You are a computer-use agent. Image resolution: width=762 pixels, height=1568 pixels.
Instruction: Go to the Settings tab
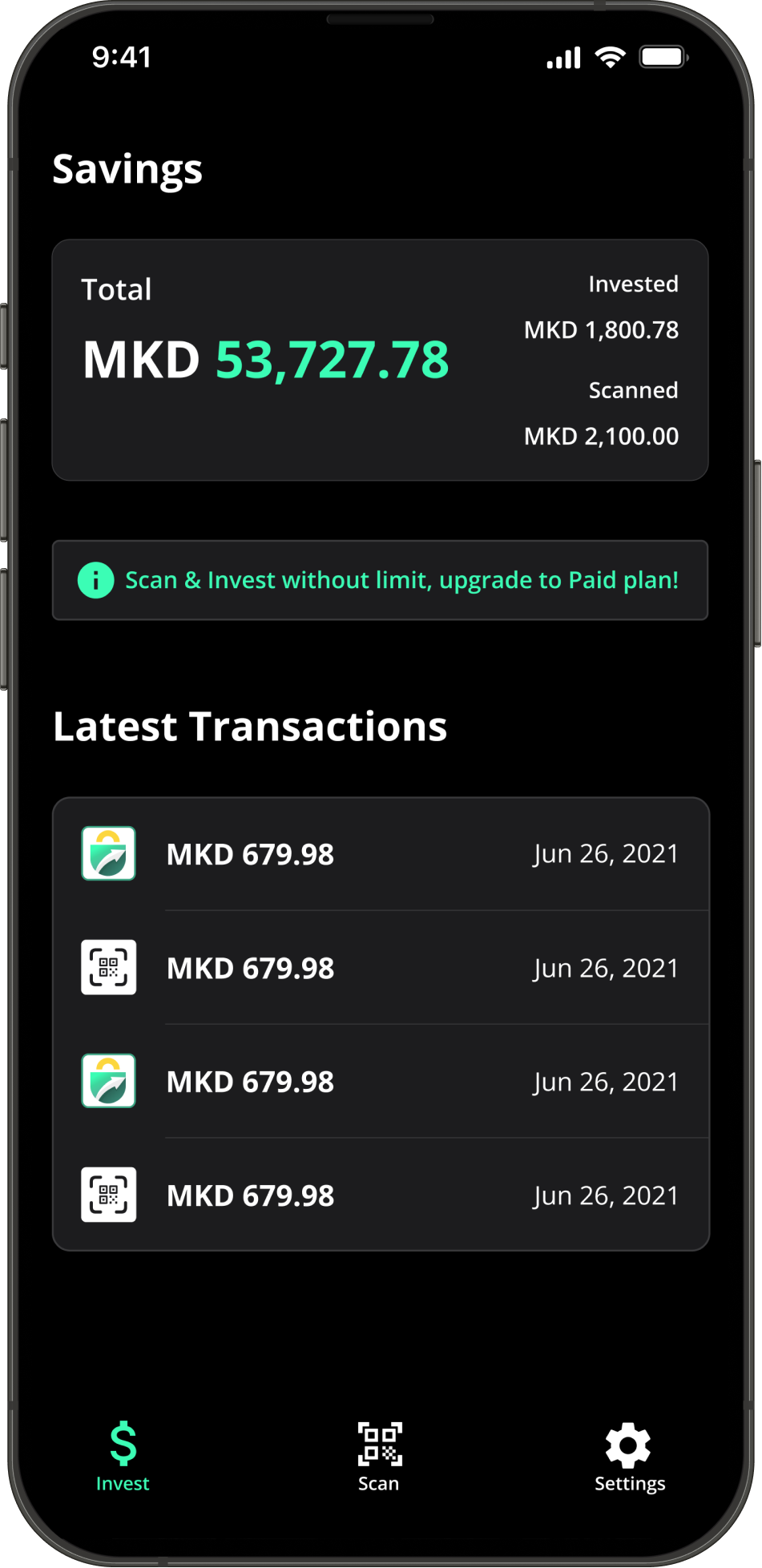tap(629, 1456)
